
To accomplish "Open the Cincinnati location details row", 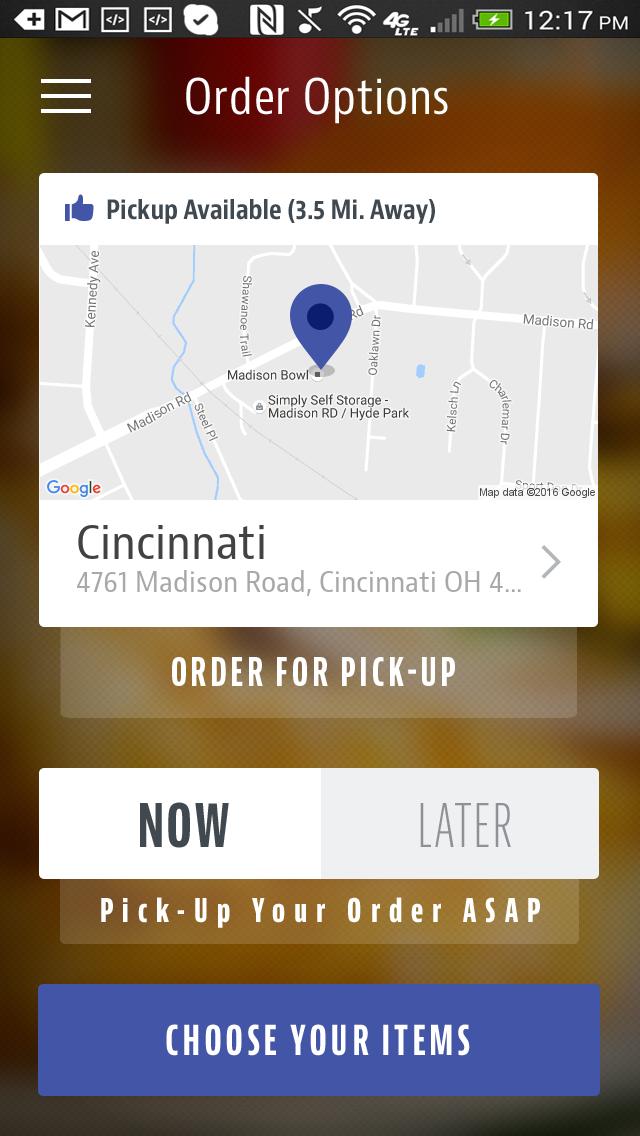I will [x=318, y=562].
